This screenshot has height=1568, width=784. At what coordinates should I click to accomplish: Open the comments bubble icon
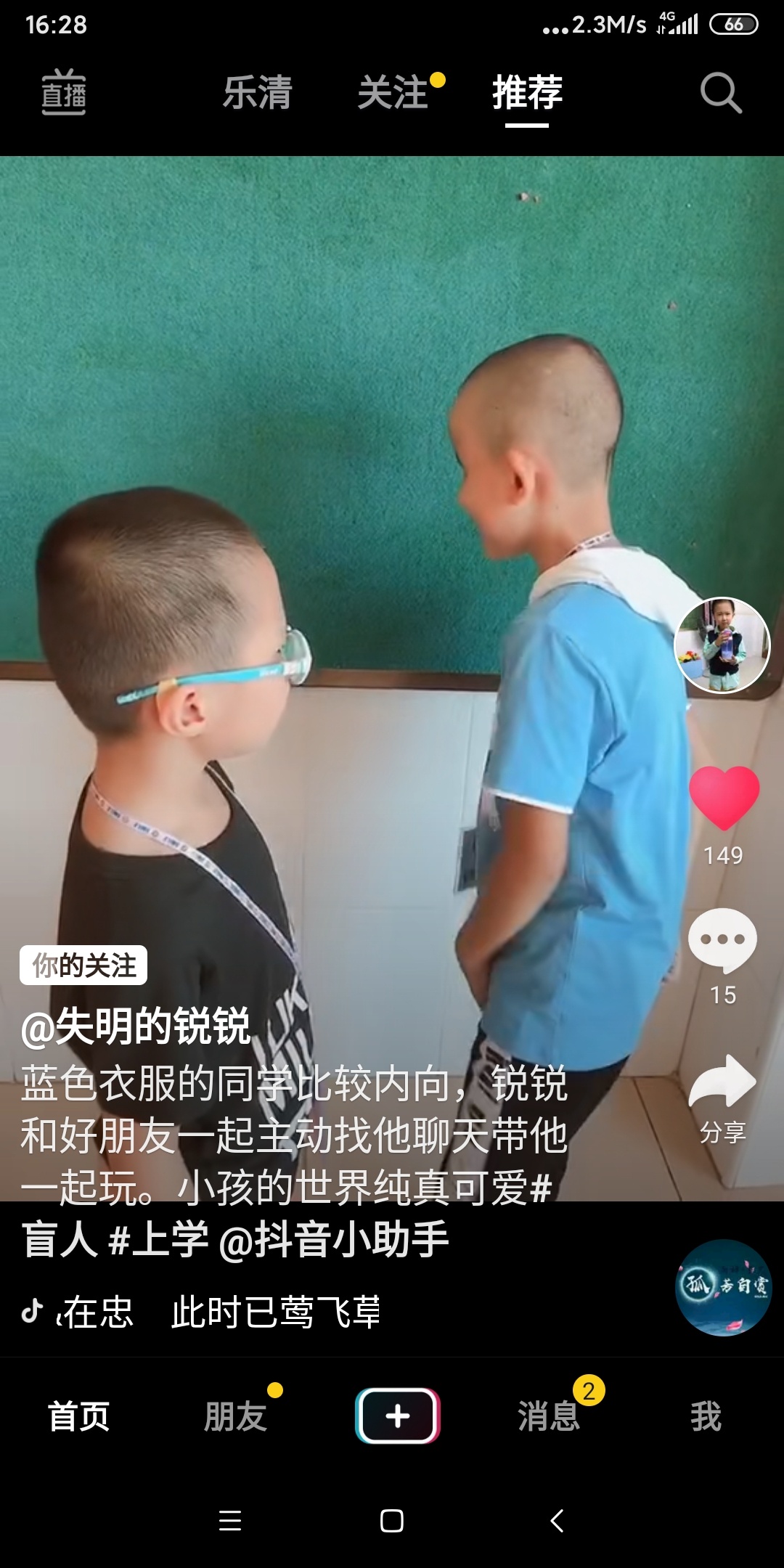[x=722, y=940]
